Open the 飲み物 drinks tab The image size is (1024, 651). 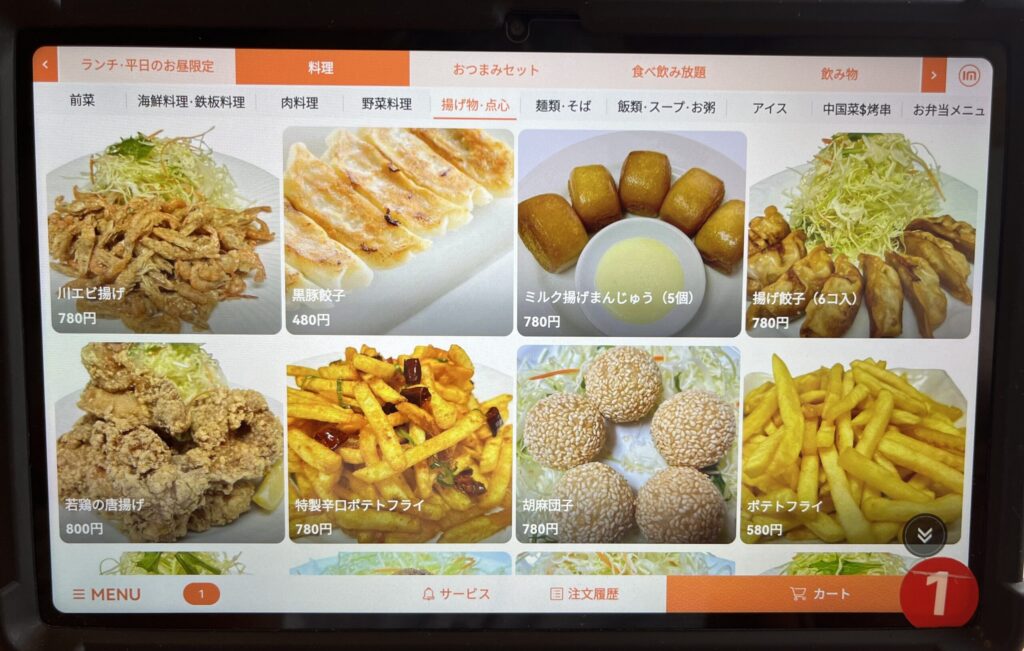[x=839, y=74]
